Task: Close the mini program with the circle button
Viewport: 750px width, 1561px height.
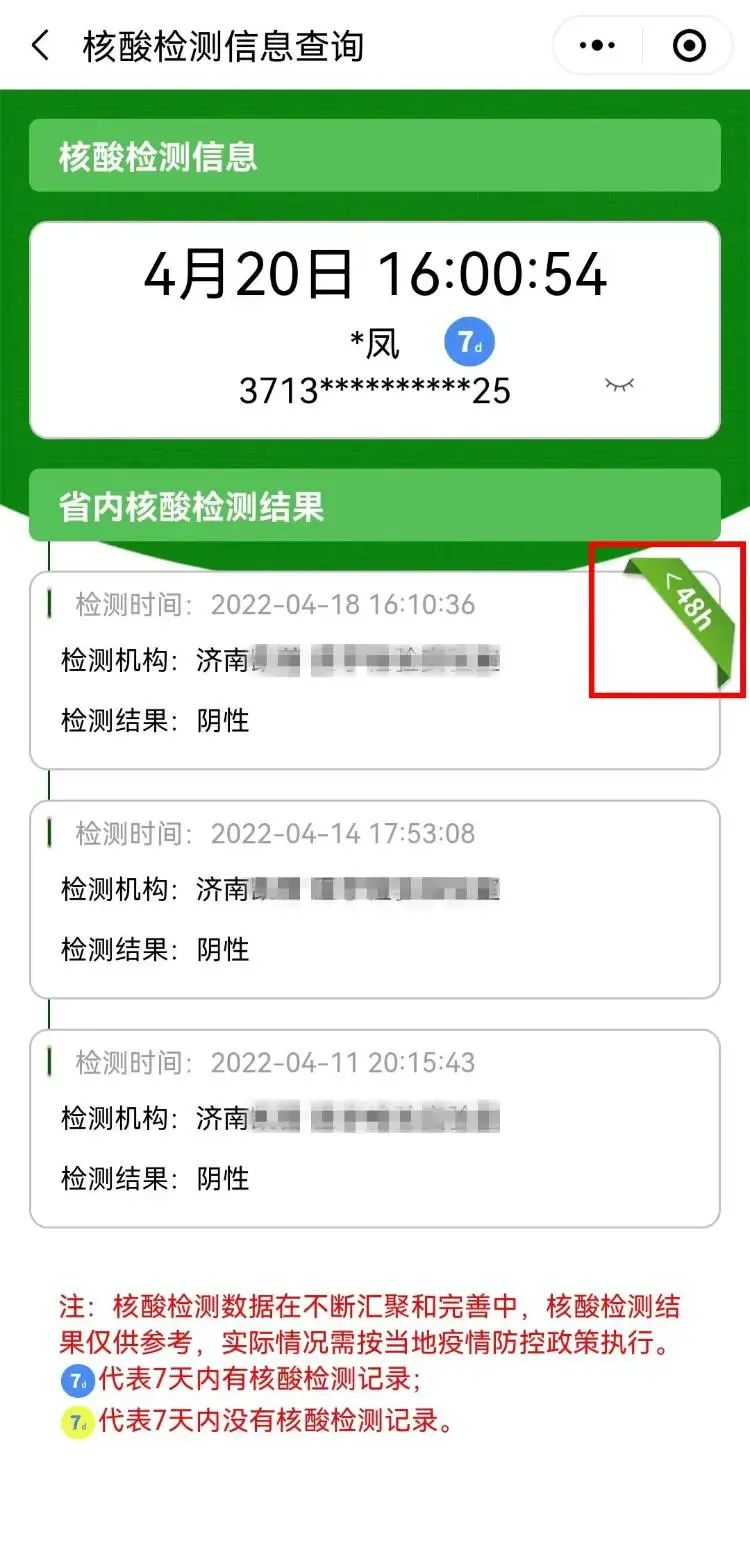Action: pos(689,46)
